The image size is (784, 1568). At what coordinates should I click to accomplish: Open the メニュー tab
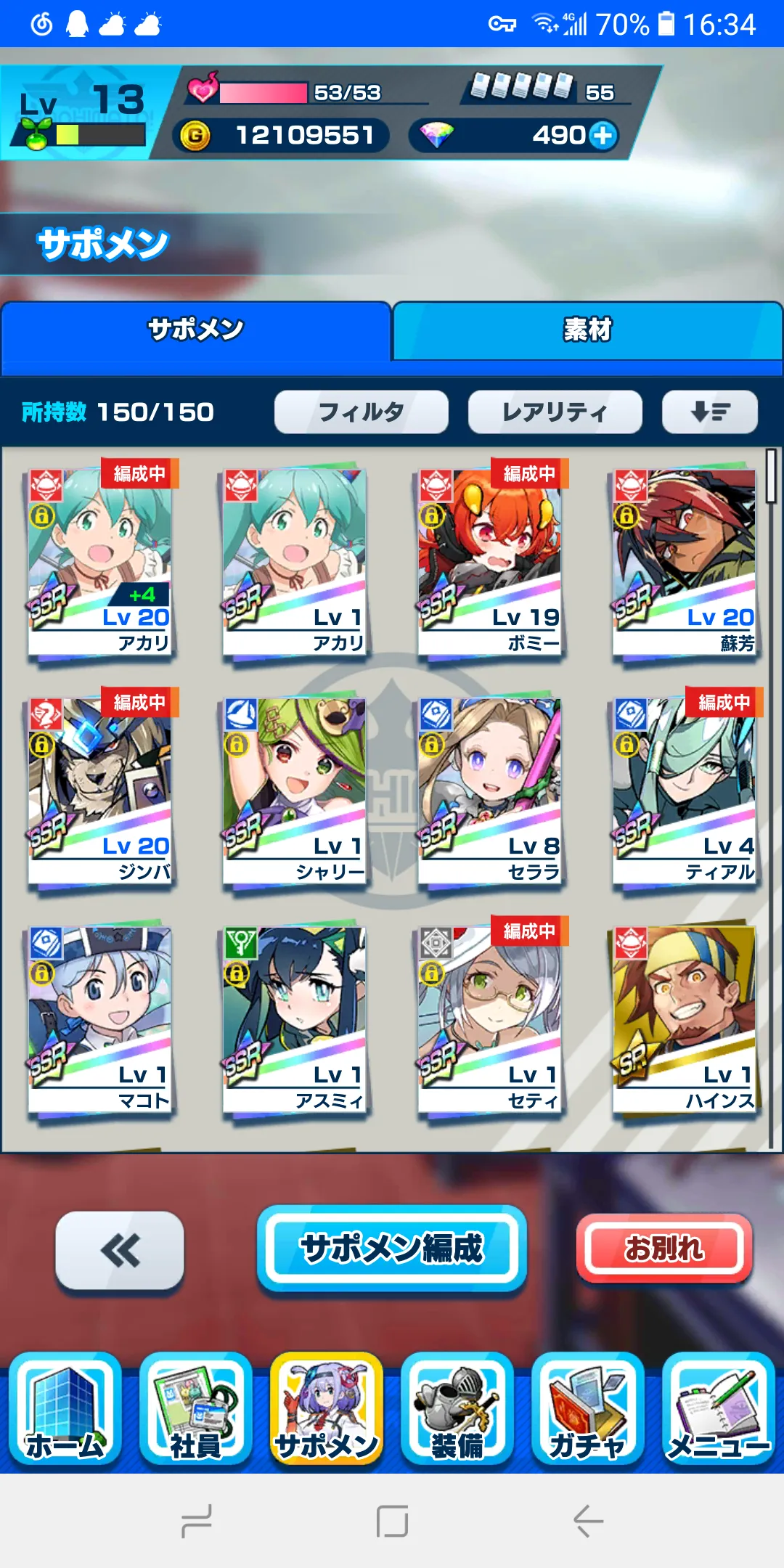click(718, 1410)
